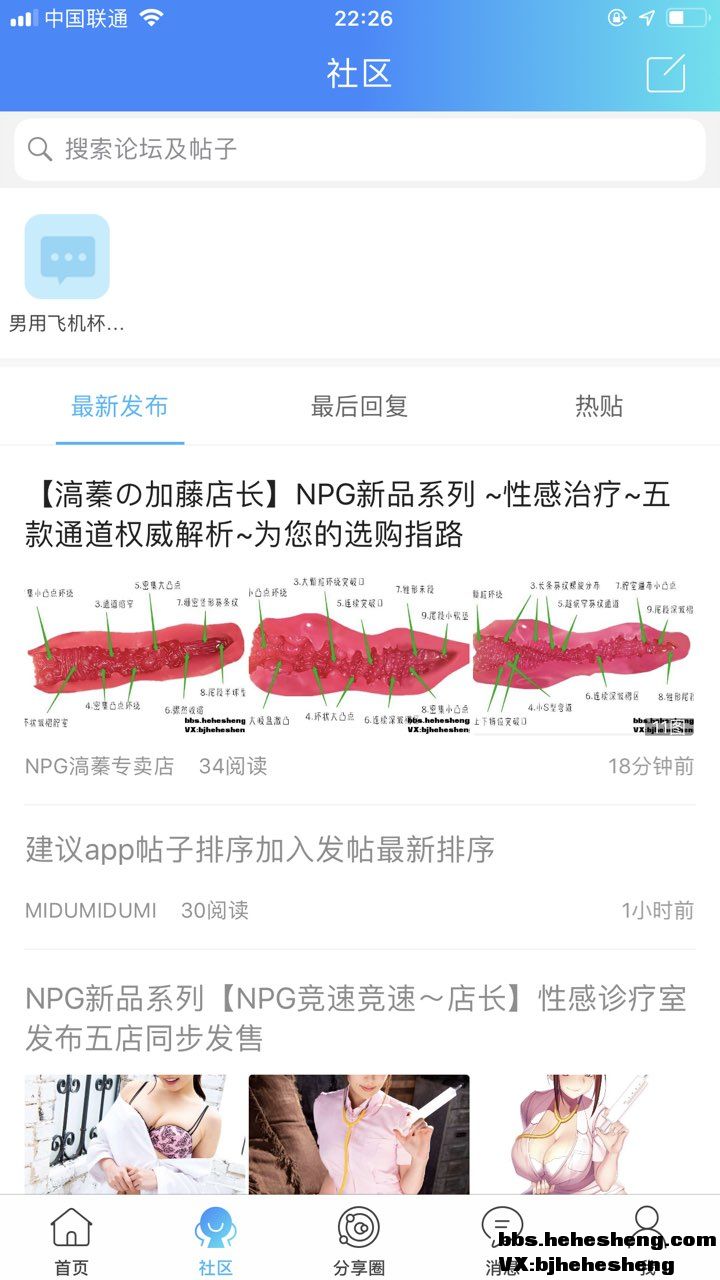
Task: Select the 社区 bottom tab
Action: [x=215, y=1240]
